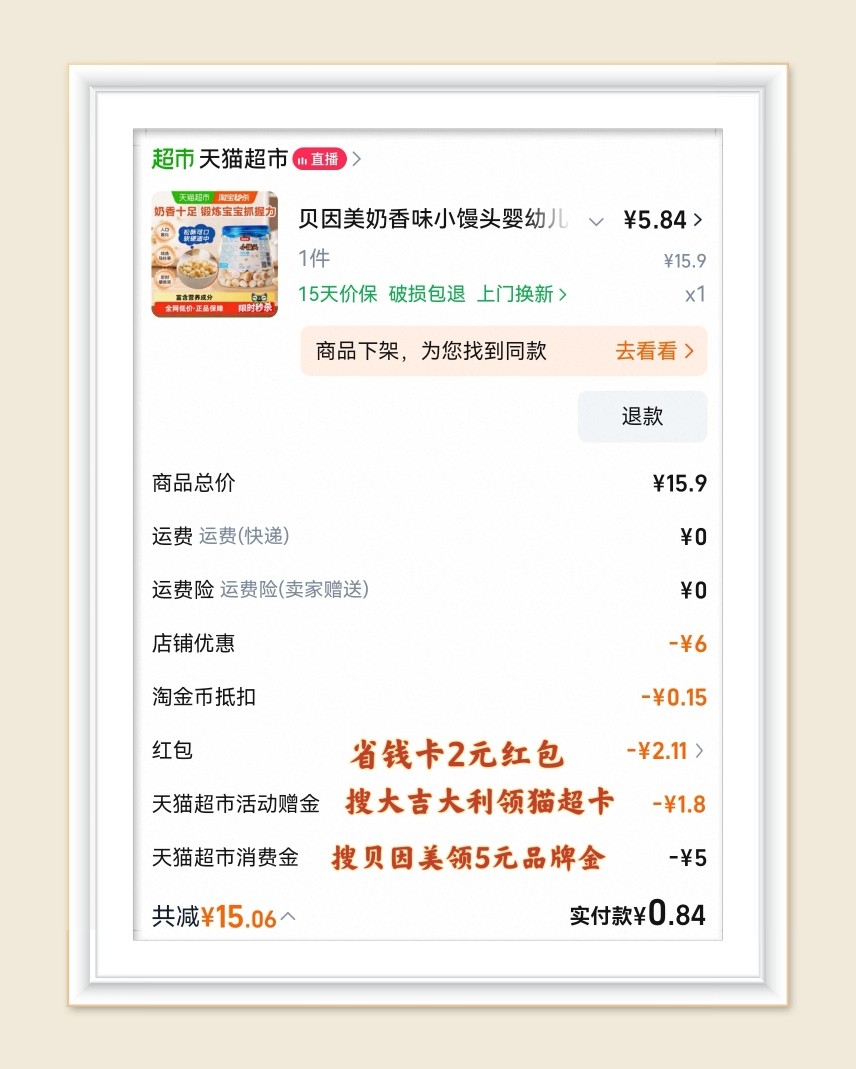The width and height of the screenshot is (856, 1069).
Task: Open the 天猫超市 store via the green 超市 logo
Action: 172,158
